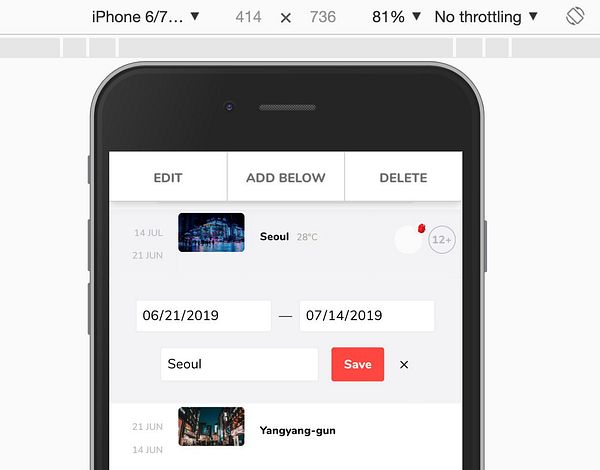Viewport: 600px width, 470px height.
Task: Open the iPhone 6/7 device dropdown
Action: coord(146,17)
